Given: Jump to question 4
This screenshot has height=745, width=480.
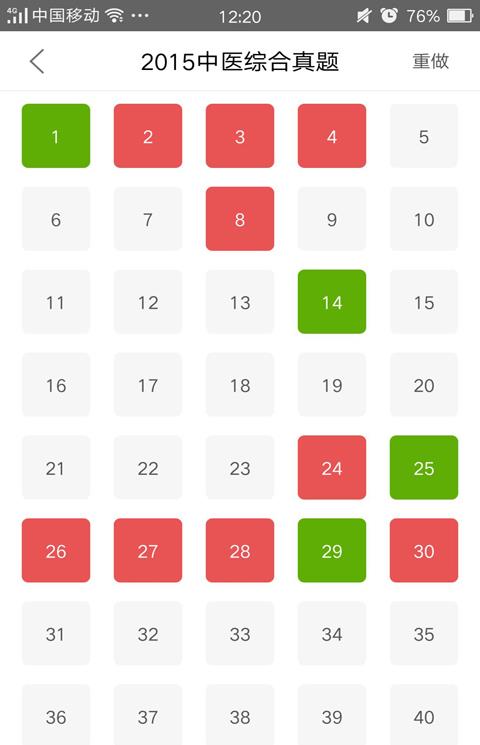Looking at the screenshot, I should [332, 136].
